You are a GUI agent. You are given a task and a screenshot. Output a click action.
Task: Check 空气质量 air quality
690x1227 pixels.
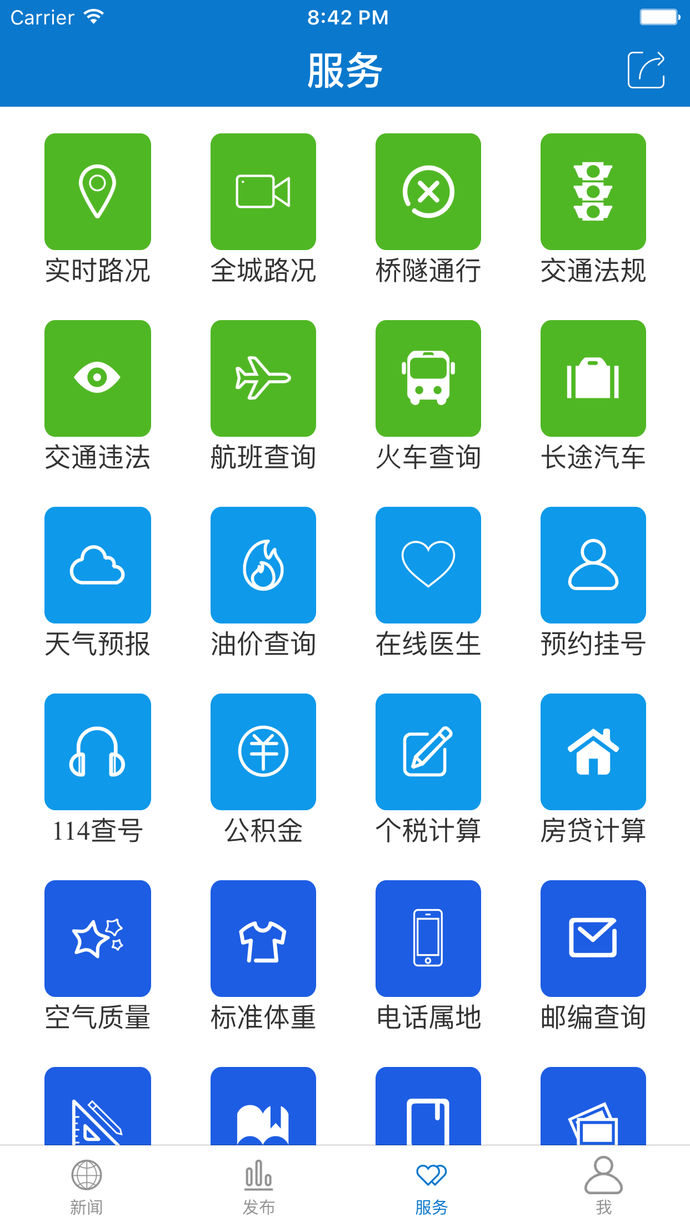coord(98,938)
